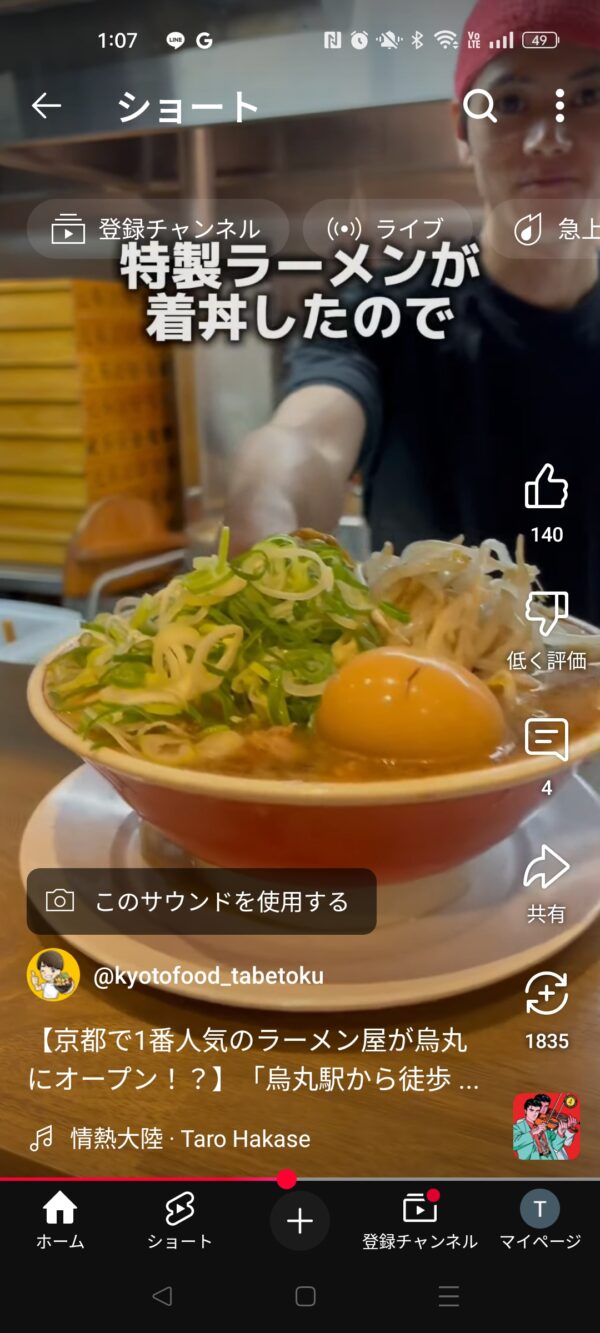This screenshot has height=1333, width=600.
Task: Tap このサウンドを使用する button
Action: pyautogui.click(x=202, y=901)
